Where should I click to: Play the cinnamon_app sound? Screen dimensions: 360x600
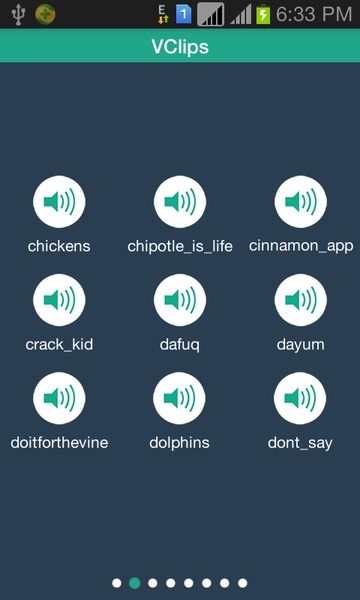click(x=300, y=202)
